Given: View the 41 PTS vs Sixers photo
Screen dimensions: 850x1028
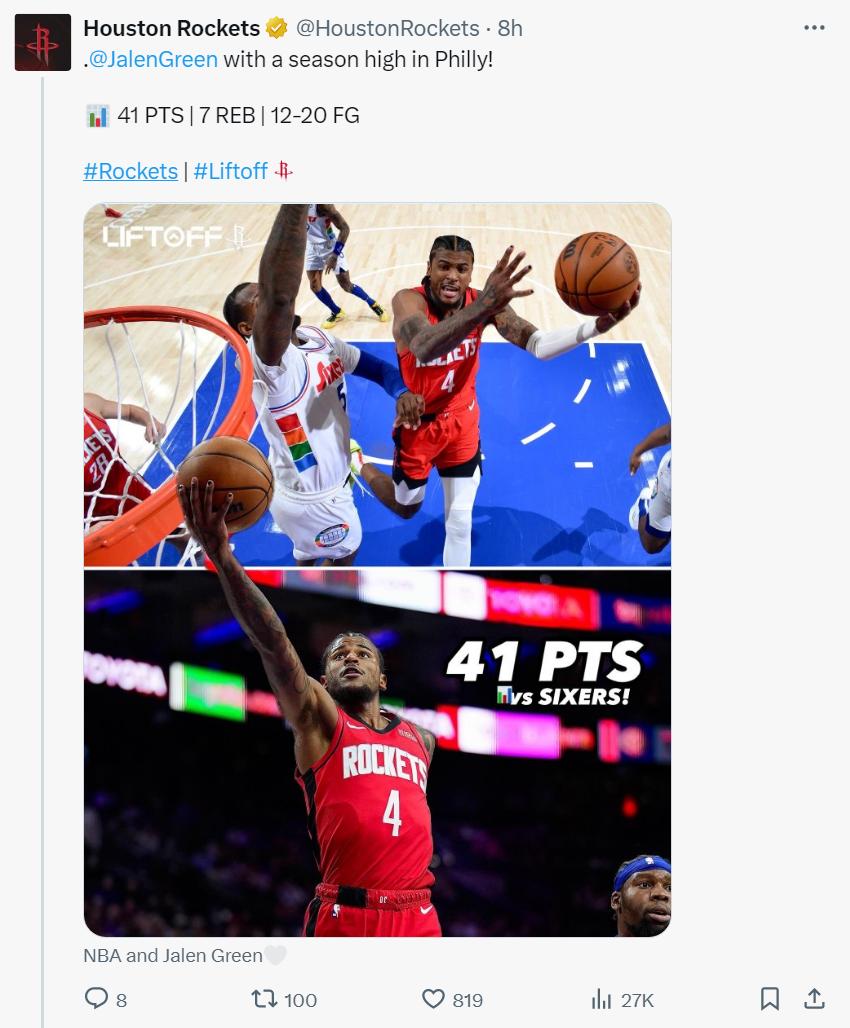Looking at the screenshot, I should [x=377, y=752].
